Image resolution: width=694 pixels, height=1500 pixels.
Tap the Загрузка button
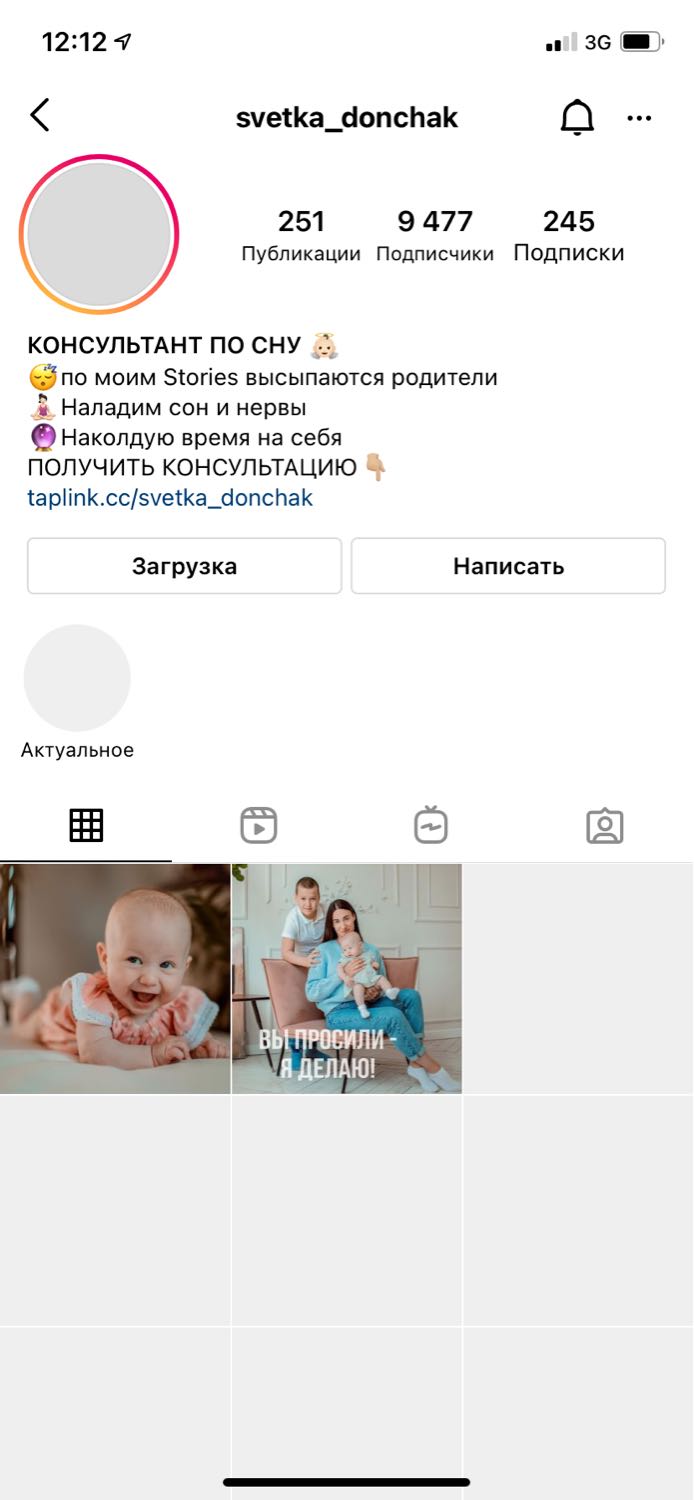(x=184, y=566)
